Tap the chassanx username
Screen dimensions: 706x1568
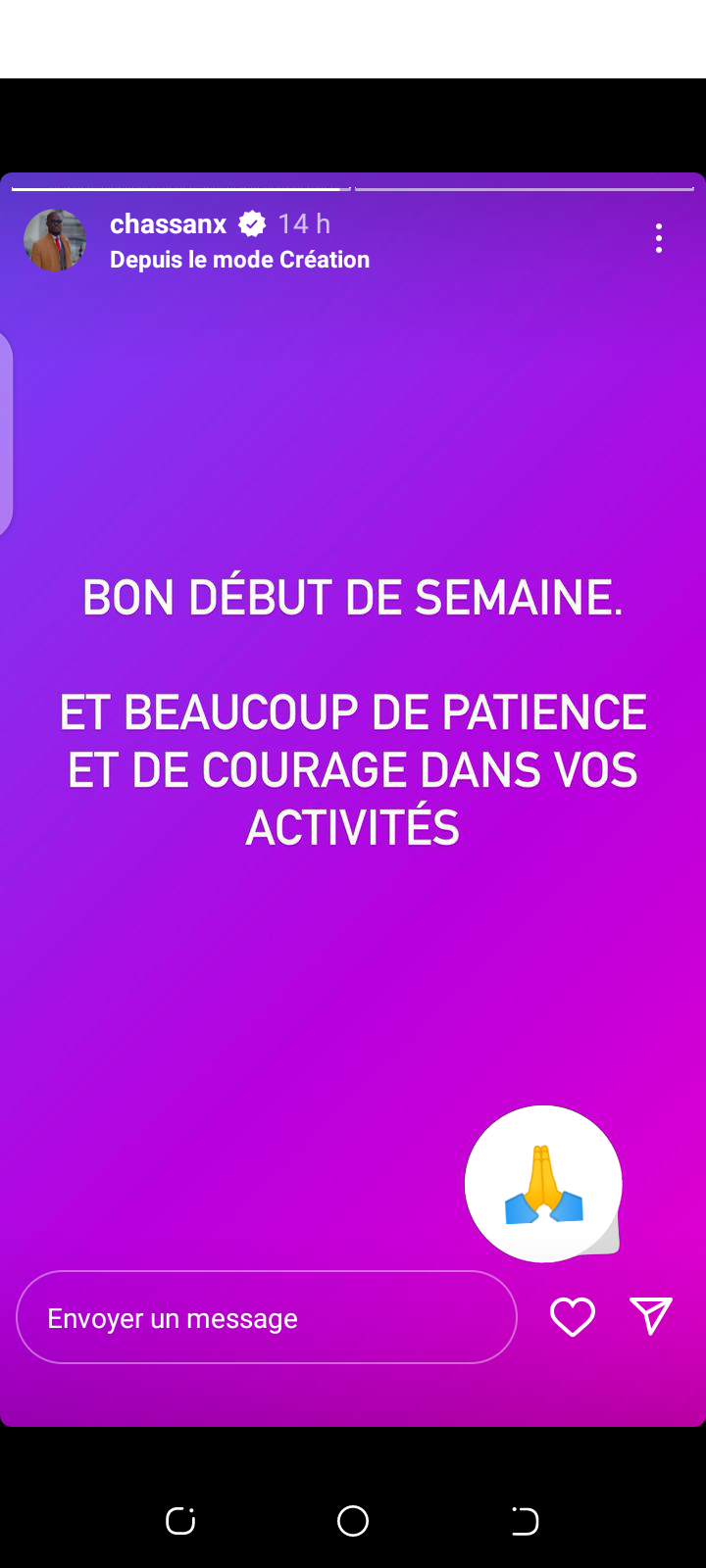[168, 224]
